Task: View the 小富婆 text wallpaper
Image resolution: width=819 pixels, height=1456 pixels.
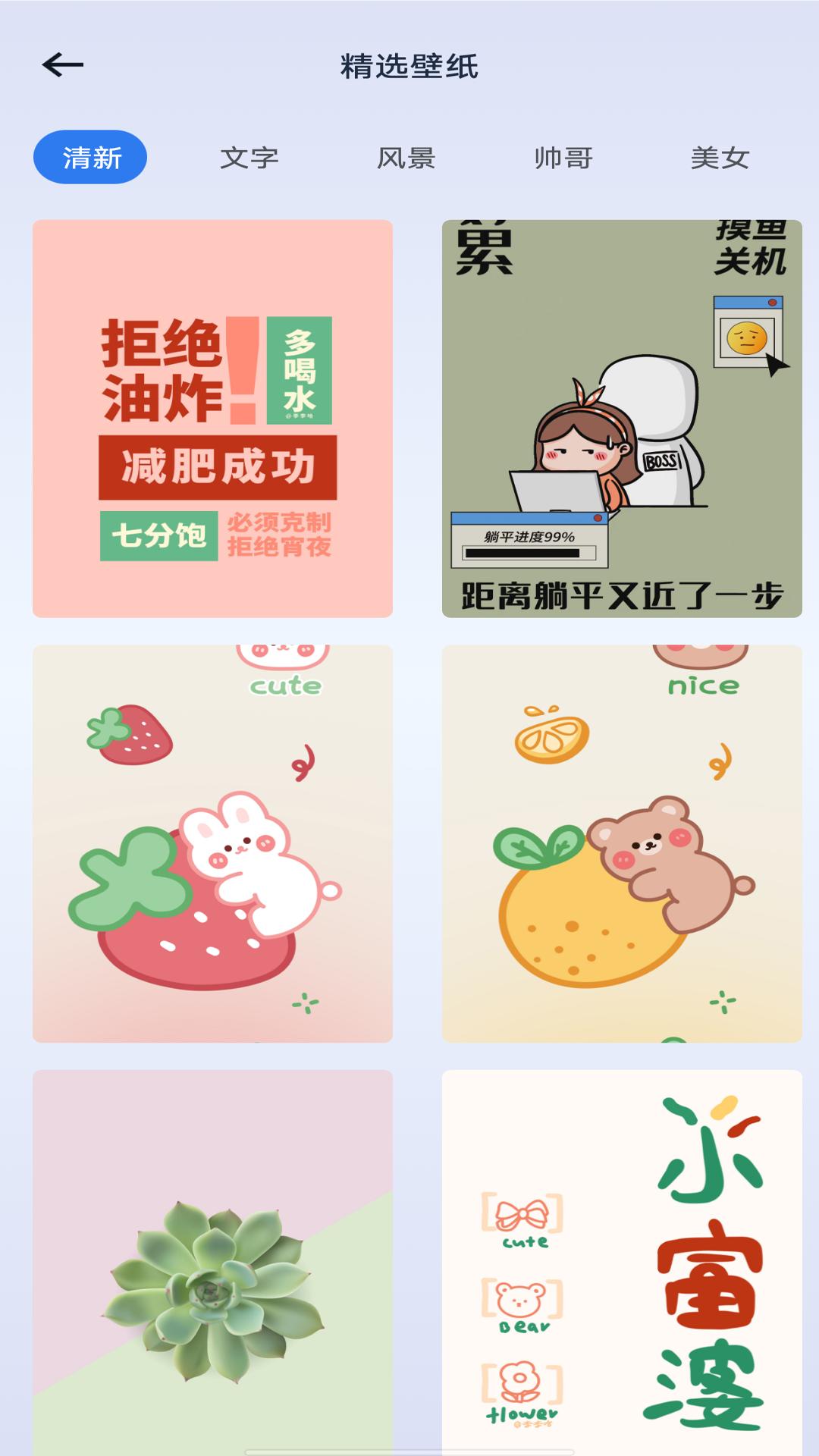Action: click(622, 1262)
